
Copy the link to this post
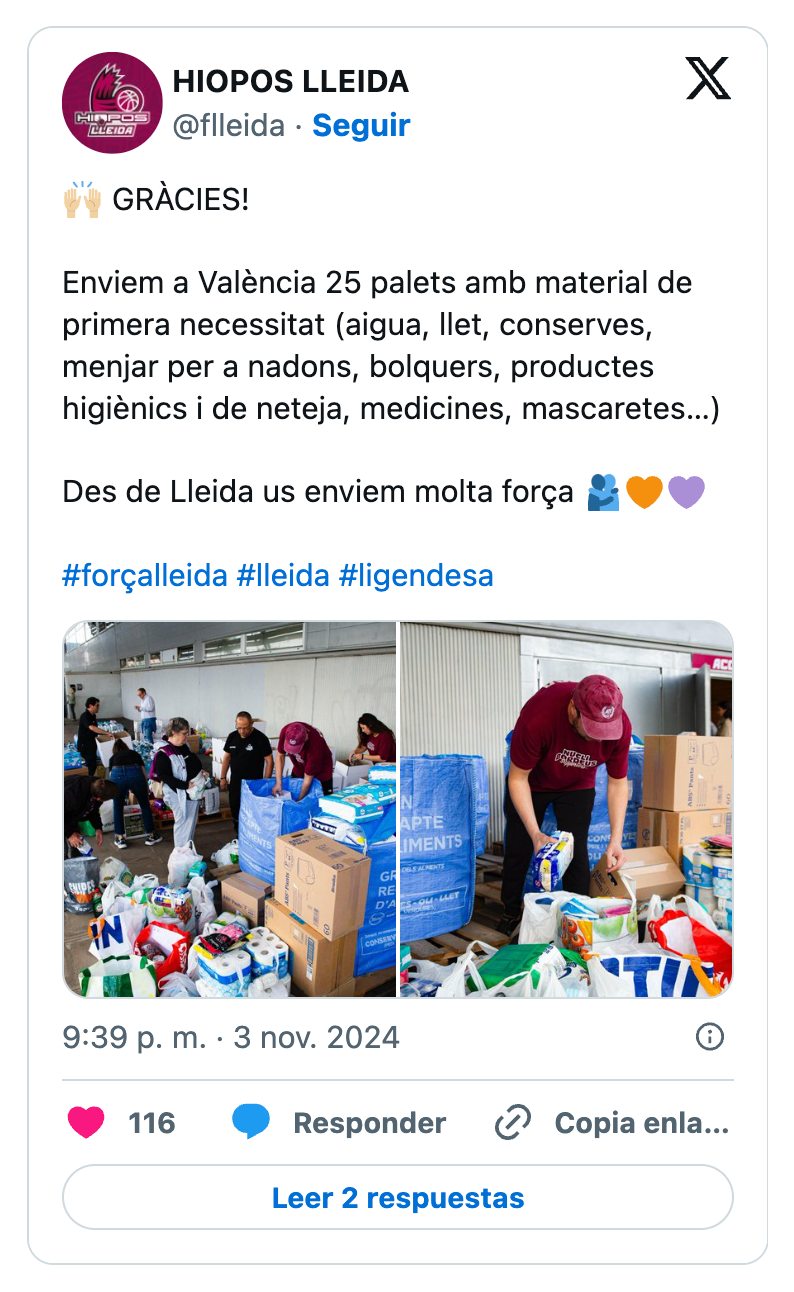pyautogui.click(x=612, y=1123)
